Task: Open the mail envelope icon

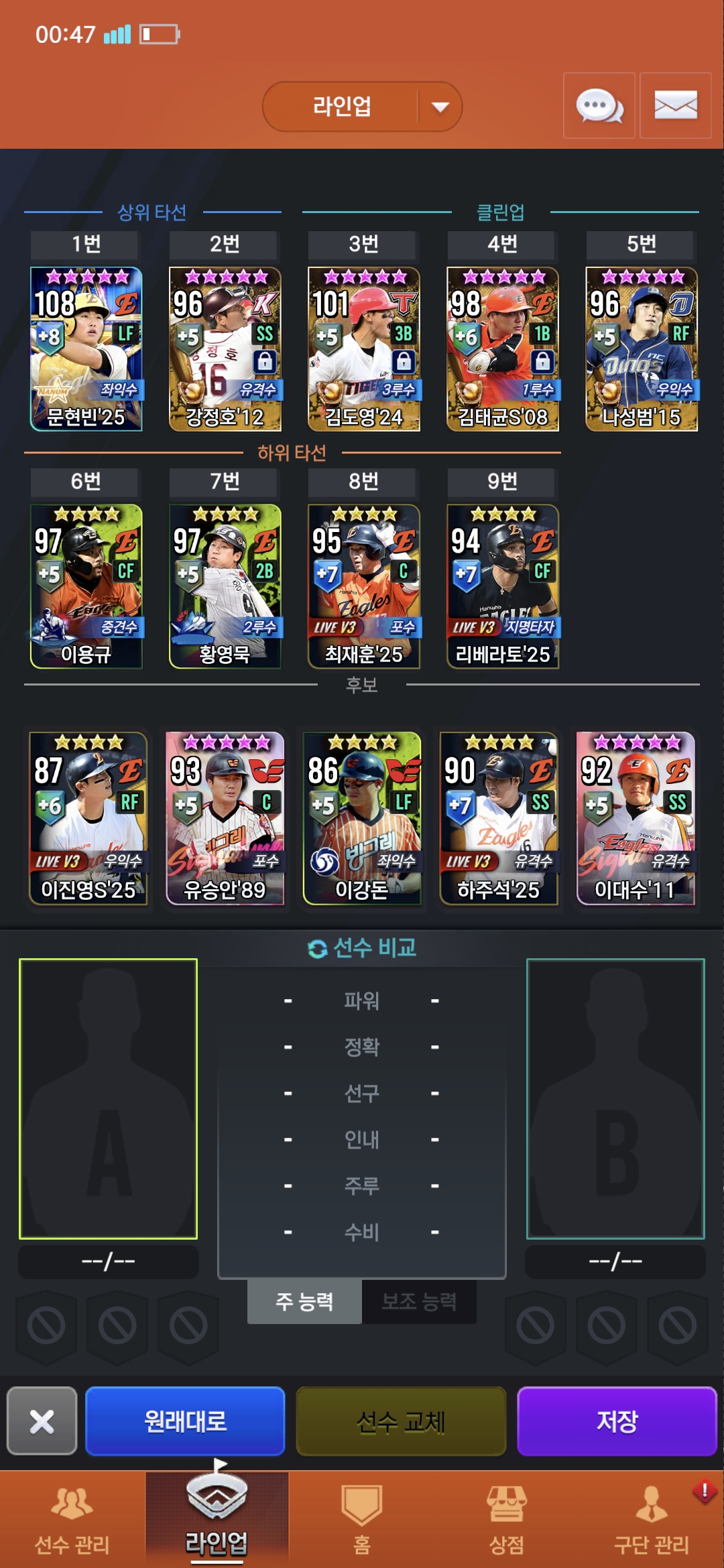Action: [675, 106]
